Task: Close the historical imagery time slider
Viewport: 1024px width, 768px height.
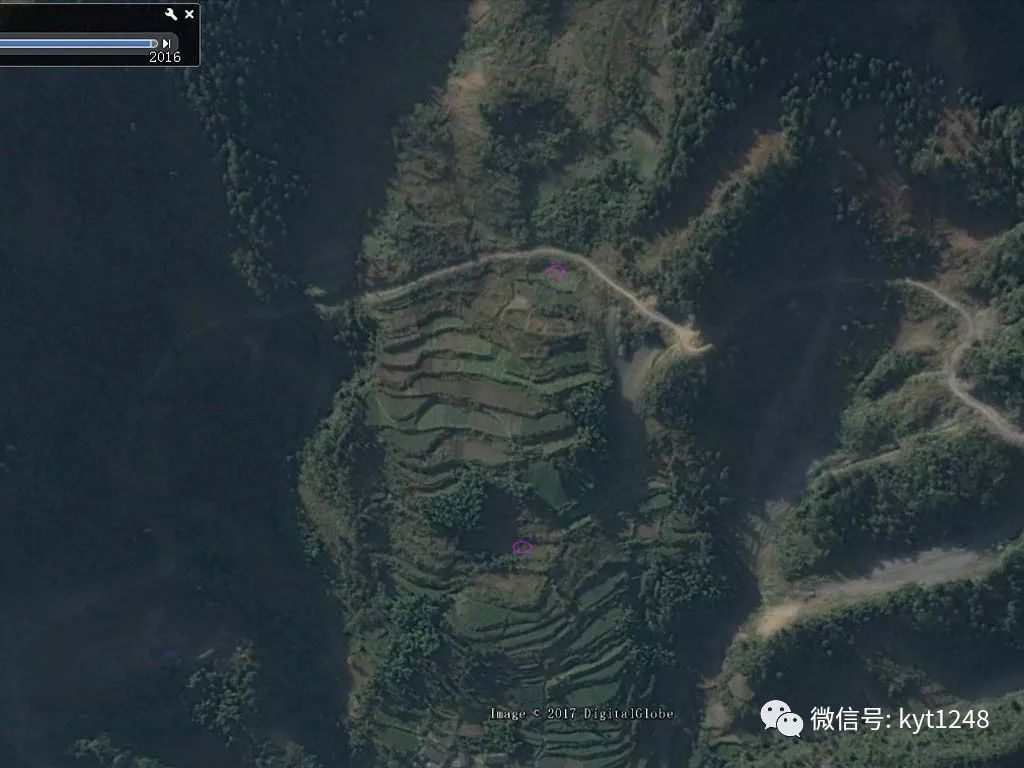Action: pos(189,14)
